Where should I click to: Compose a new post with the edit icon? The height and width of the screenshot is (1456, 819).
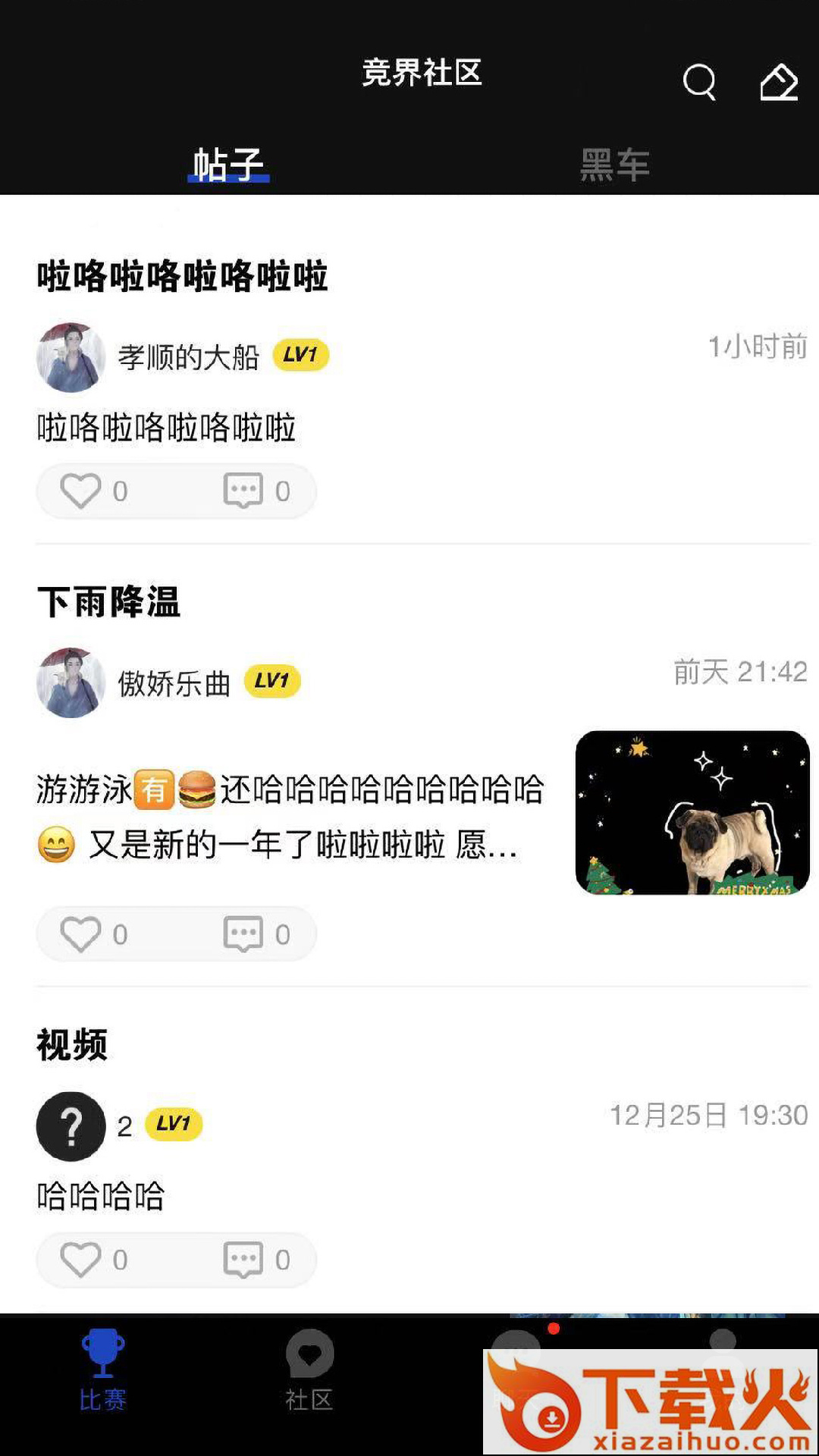[779, 82]
